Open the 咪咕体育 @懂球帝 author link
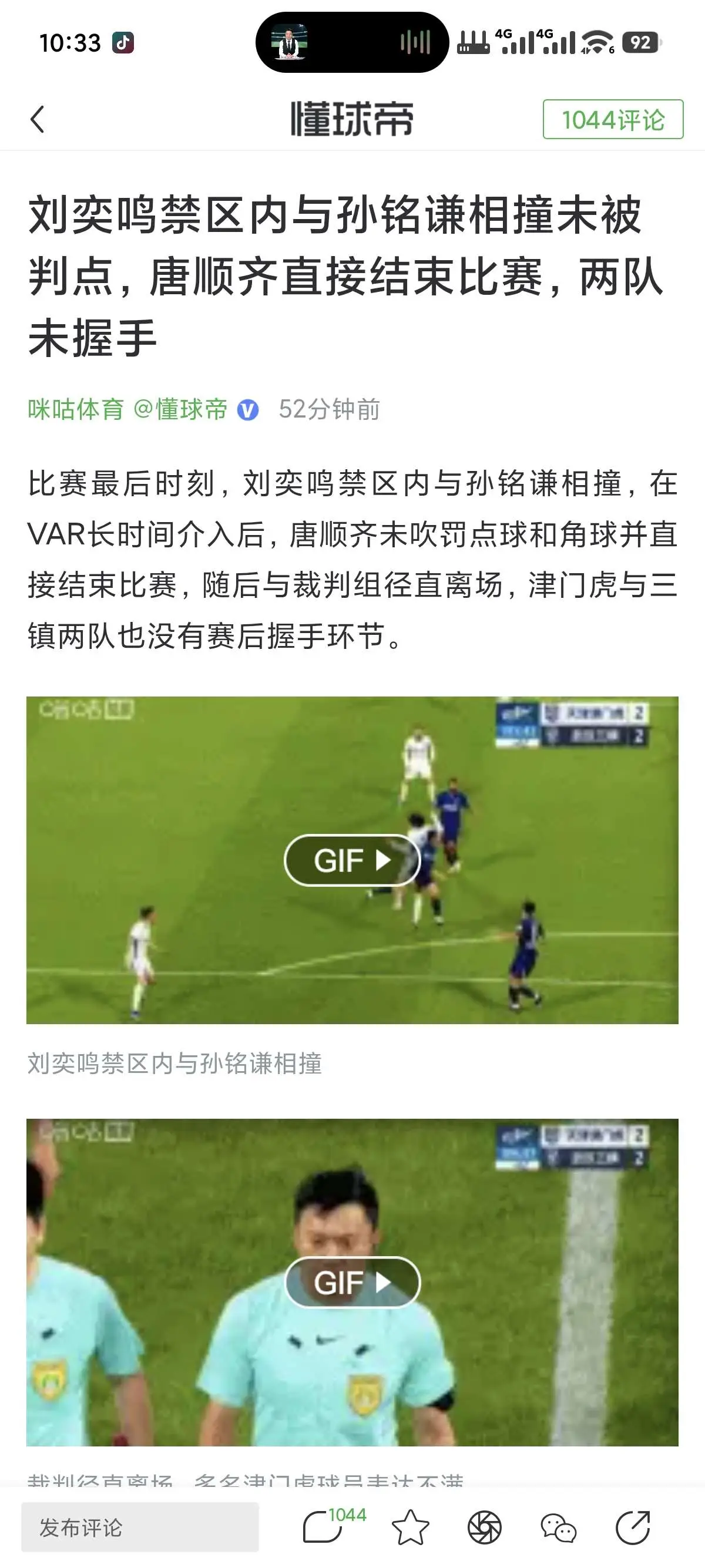The image size is (705, 1568). pos(128,409)
